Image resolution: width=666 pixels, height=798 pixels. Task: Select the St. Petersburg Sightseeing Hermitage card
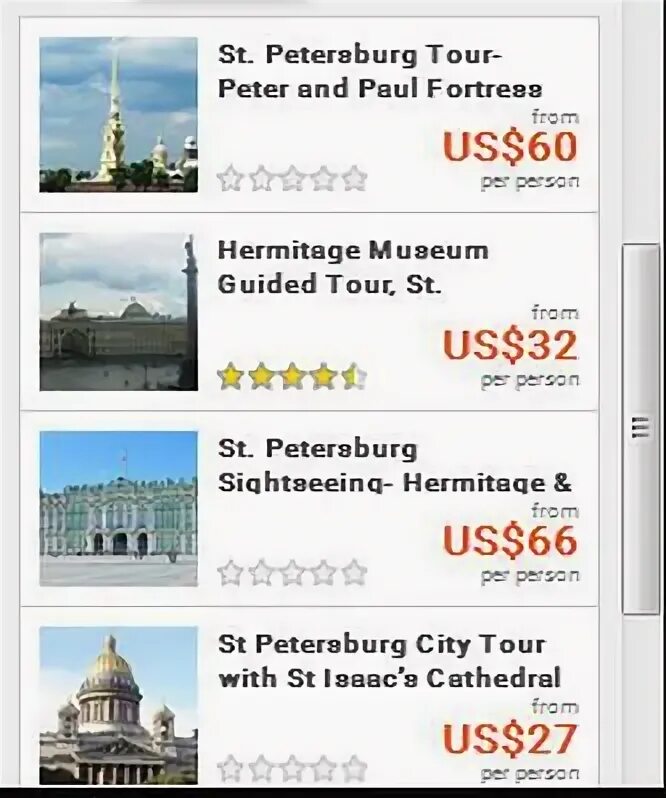click(394, 466)
